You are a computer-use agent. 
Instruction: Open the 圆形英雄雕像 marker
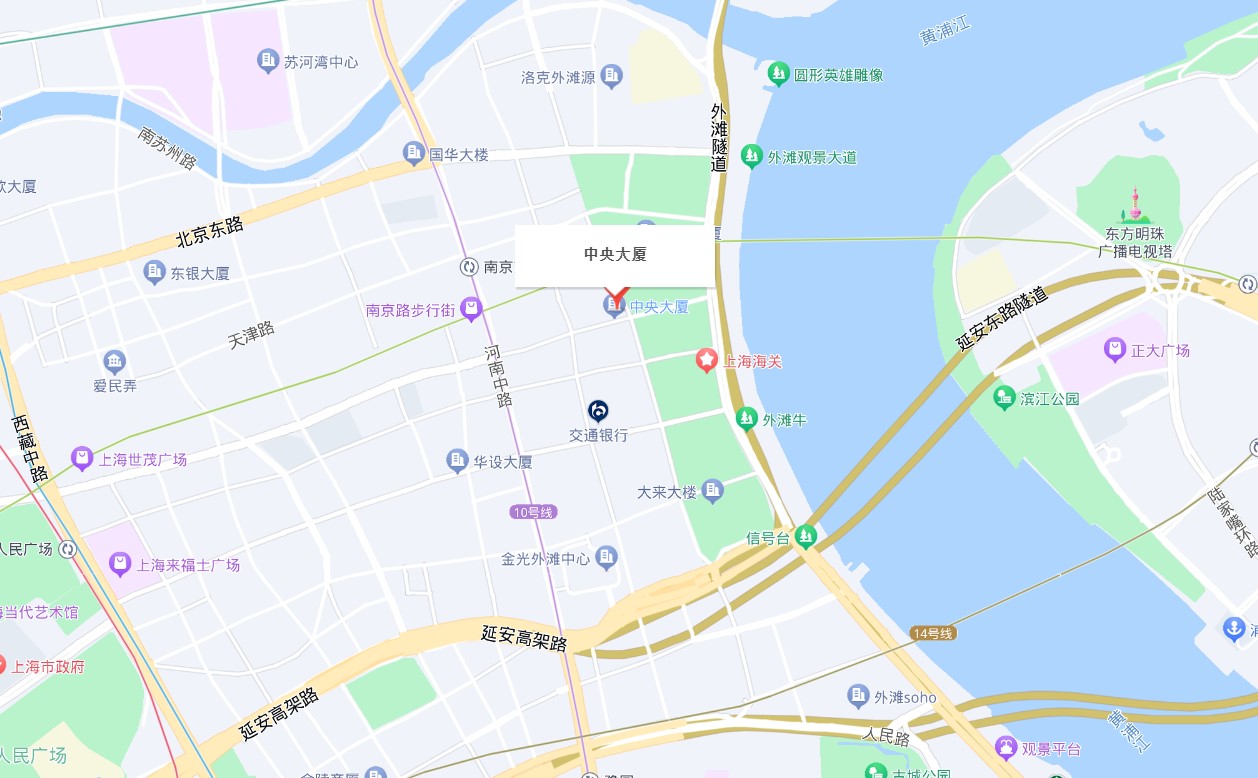[778, 74]
